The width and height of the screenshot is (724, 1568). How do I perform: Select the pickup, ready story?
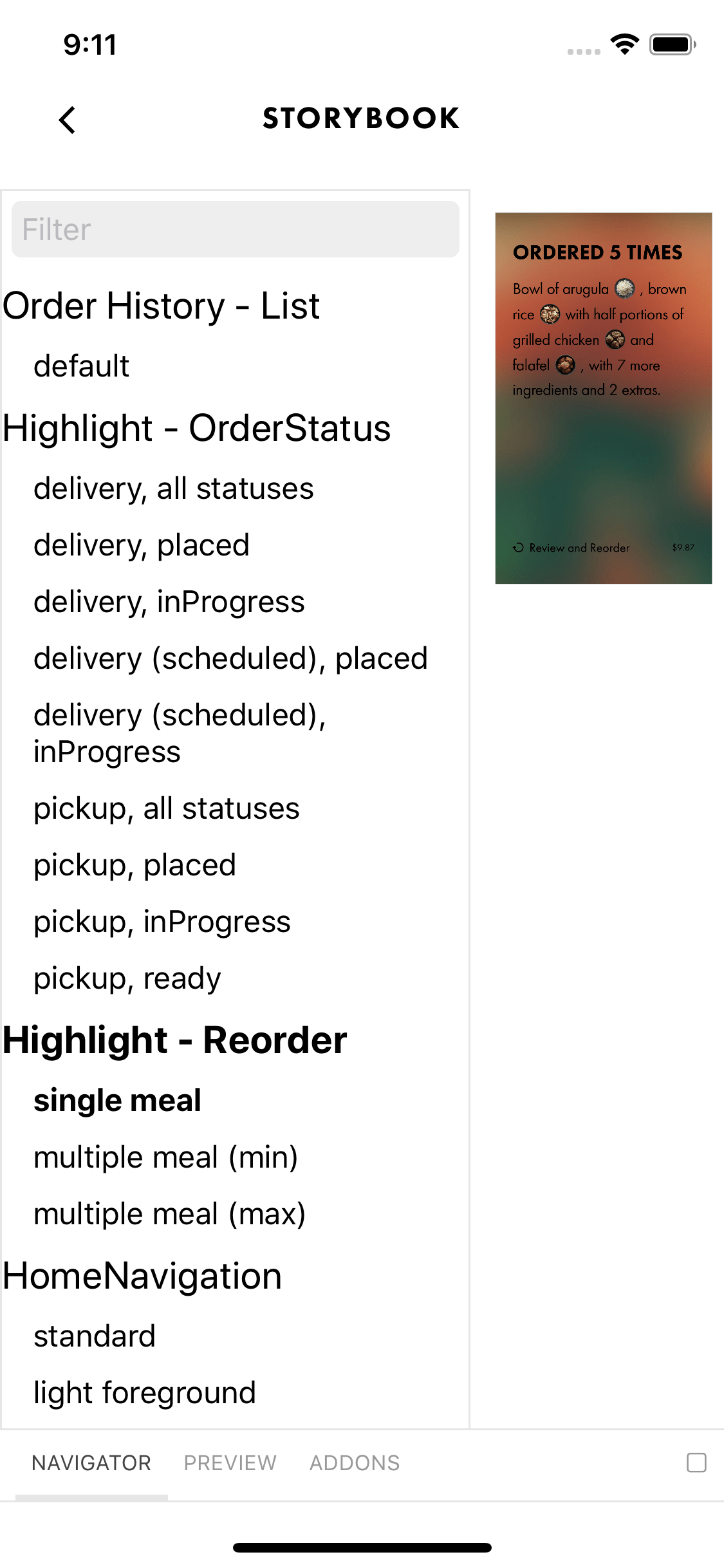pos(127,978)
